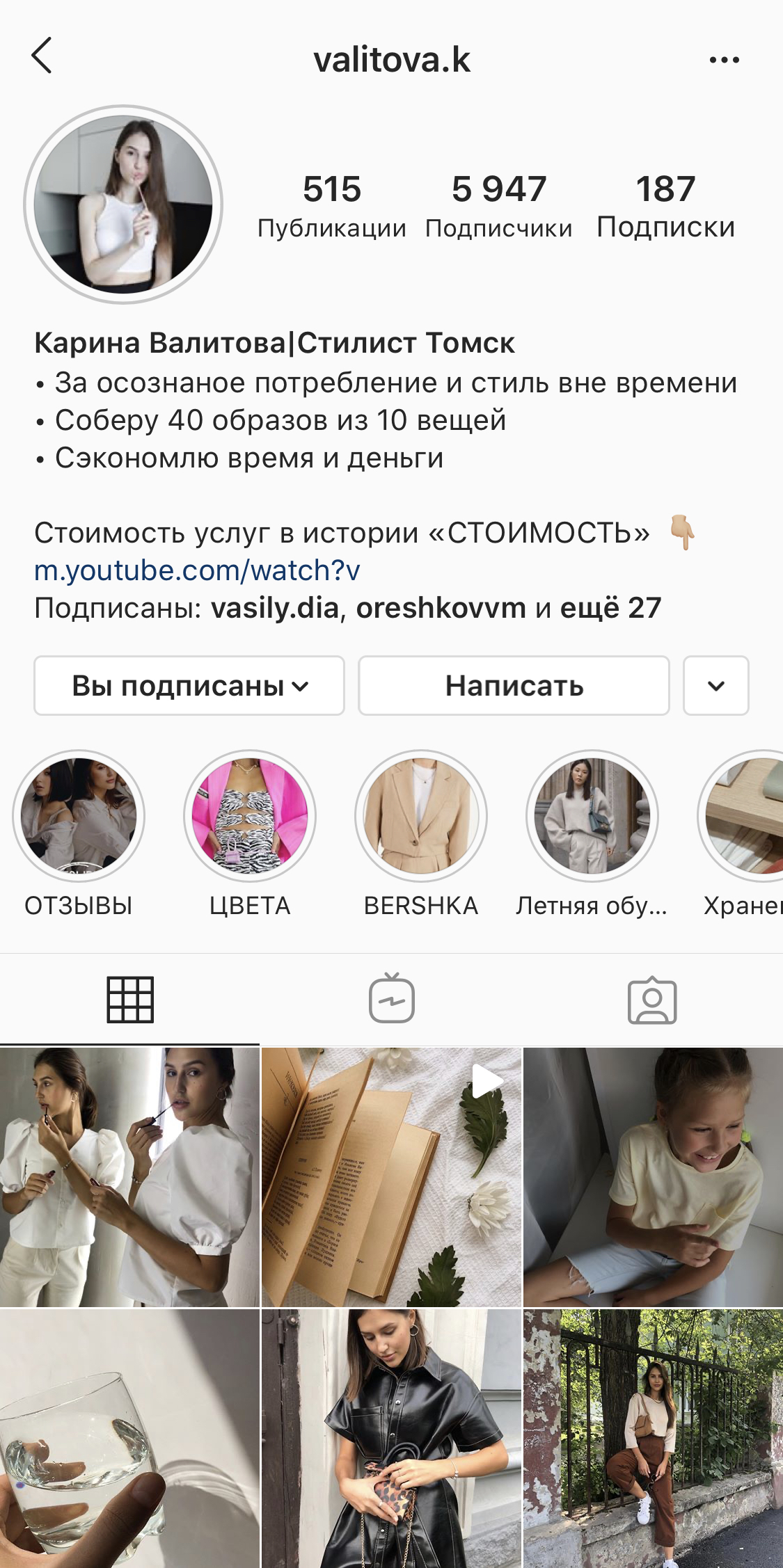Open the video post with open book
Image resolution: width=783 pixels, height=1568 pixels.
click(x=391, y=1177)
